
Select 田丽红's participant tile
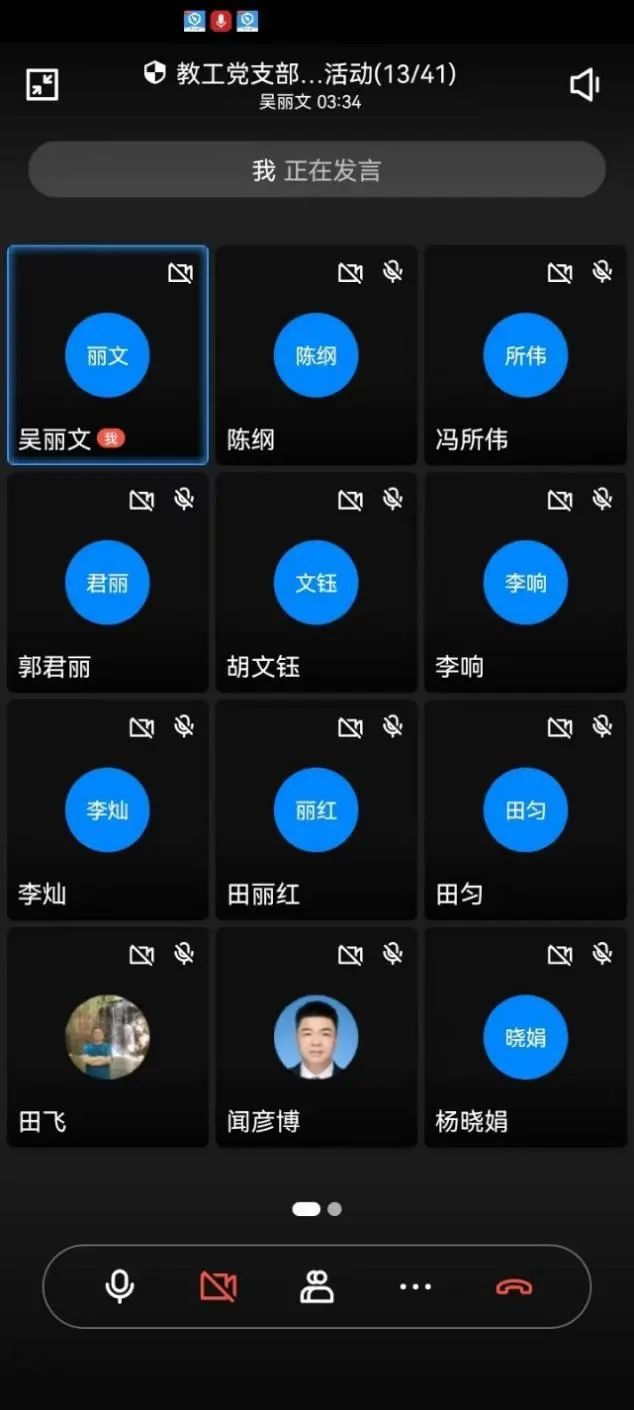tap(316, 810)
